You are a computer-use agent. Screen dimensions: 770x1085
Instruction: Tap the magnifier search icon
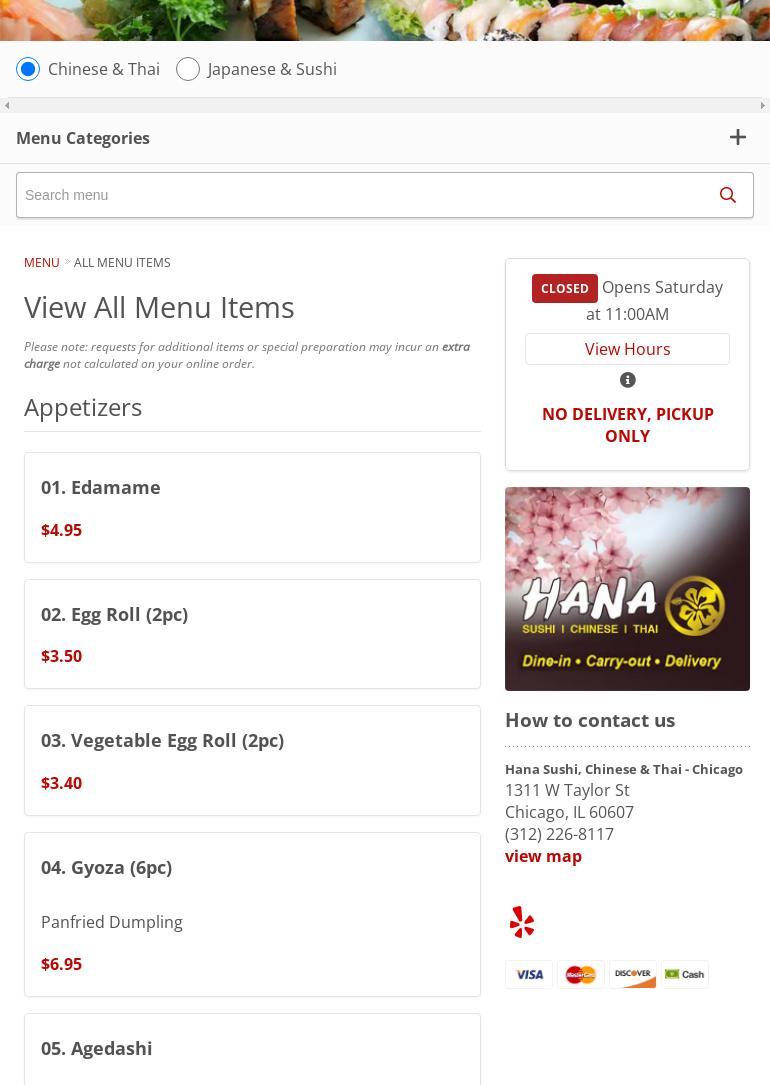pyautogui.click(x=727, y=195)
